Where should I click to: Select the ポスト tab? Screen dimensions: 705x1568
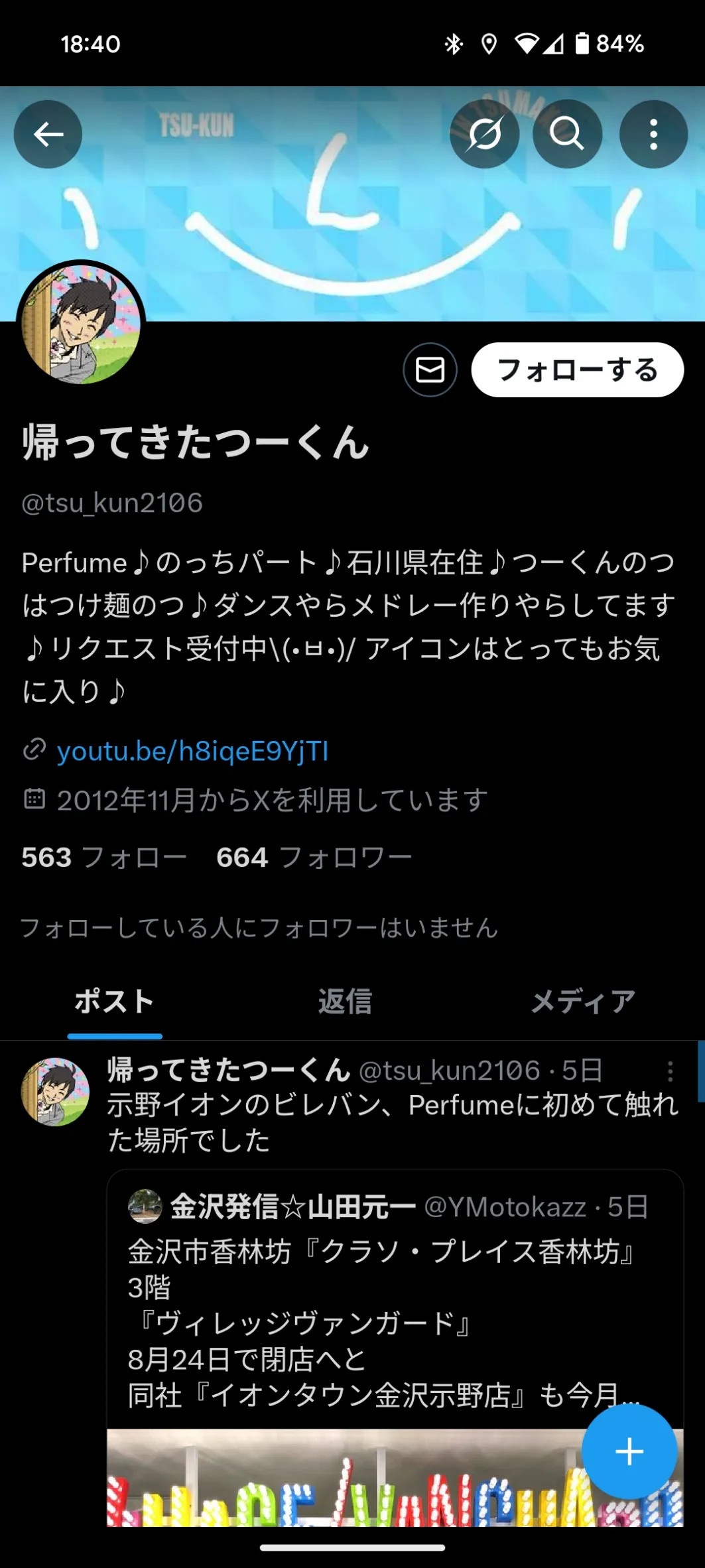coord(114,1001)
